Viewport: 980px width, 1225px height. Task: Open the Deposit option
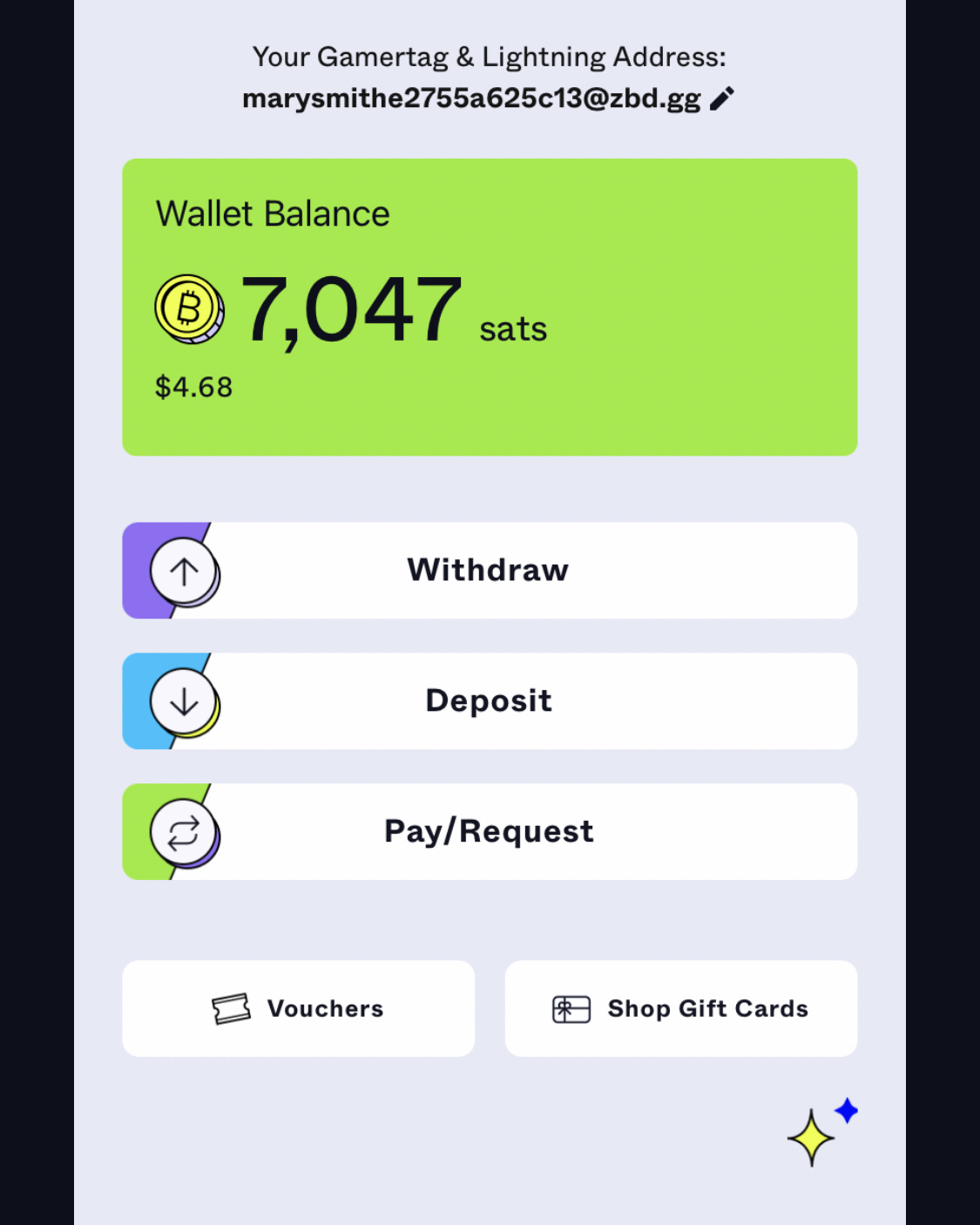(x=490, y=701)
